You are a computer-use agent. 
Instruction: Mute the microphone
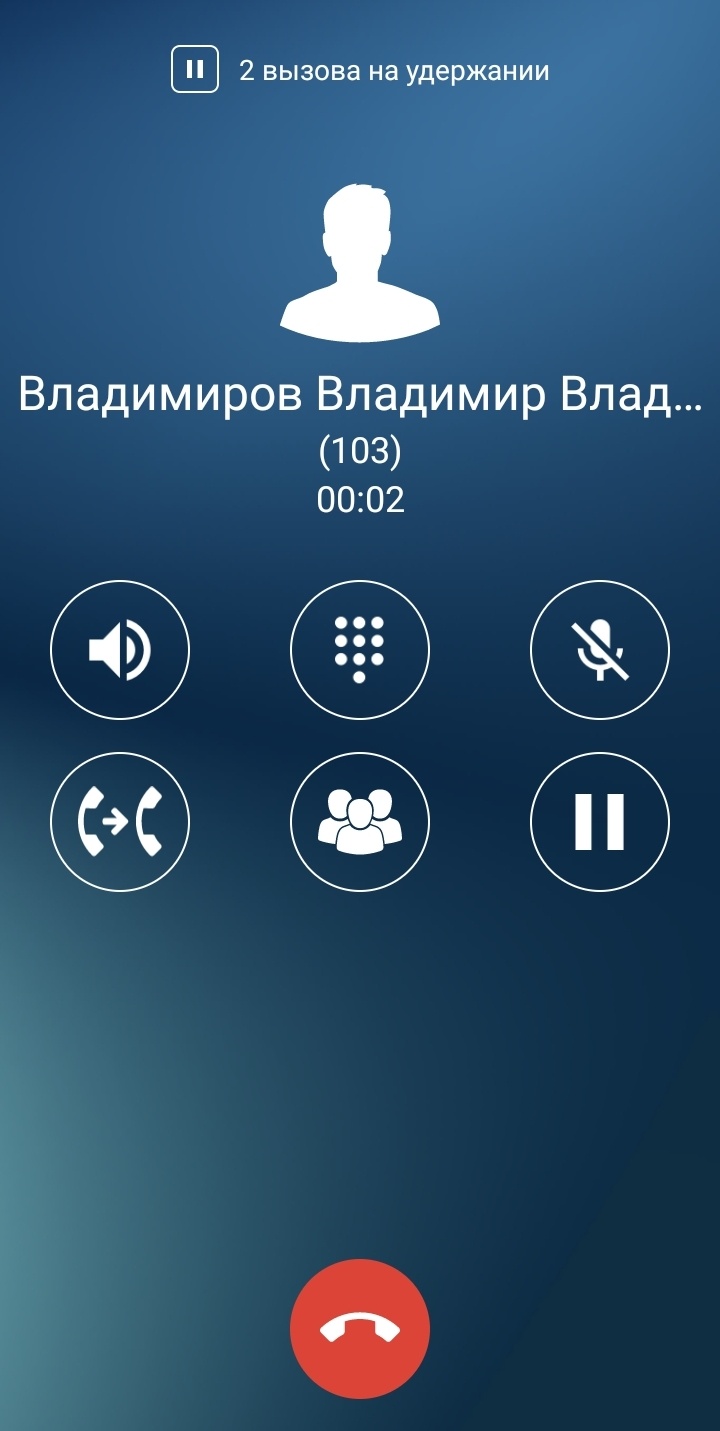(600, 651)
